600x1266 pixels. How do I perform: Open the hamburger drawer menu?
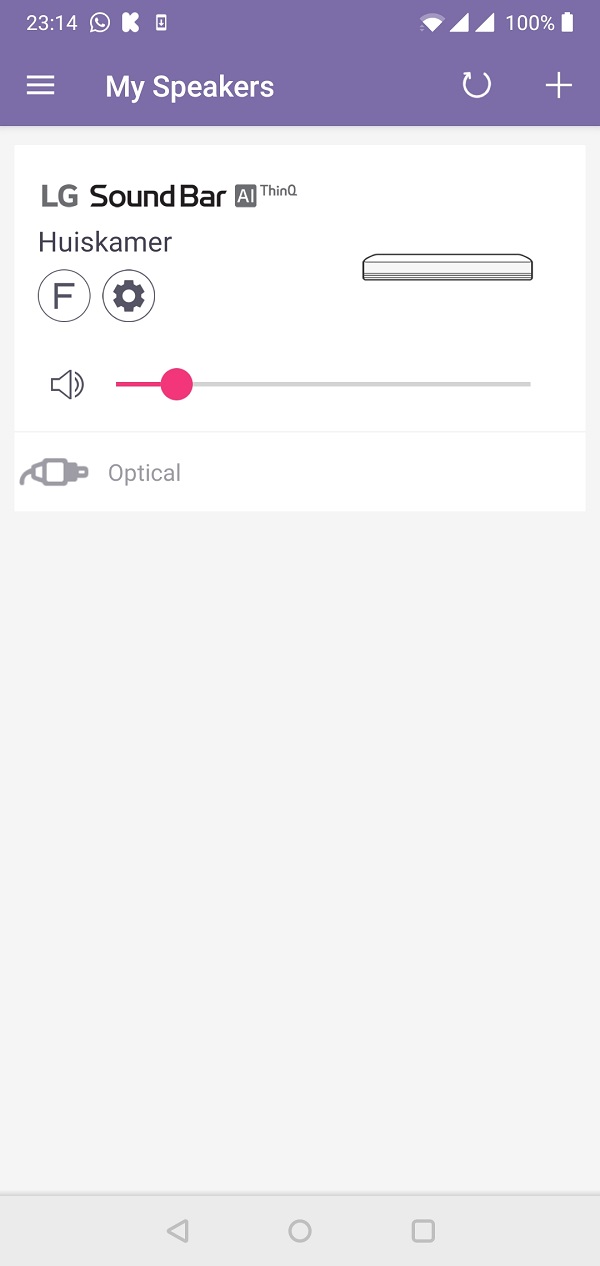tap(40, 86)
